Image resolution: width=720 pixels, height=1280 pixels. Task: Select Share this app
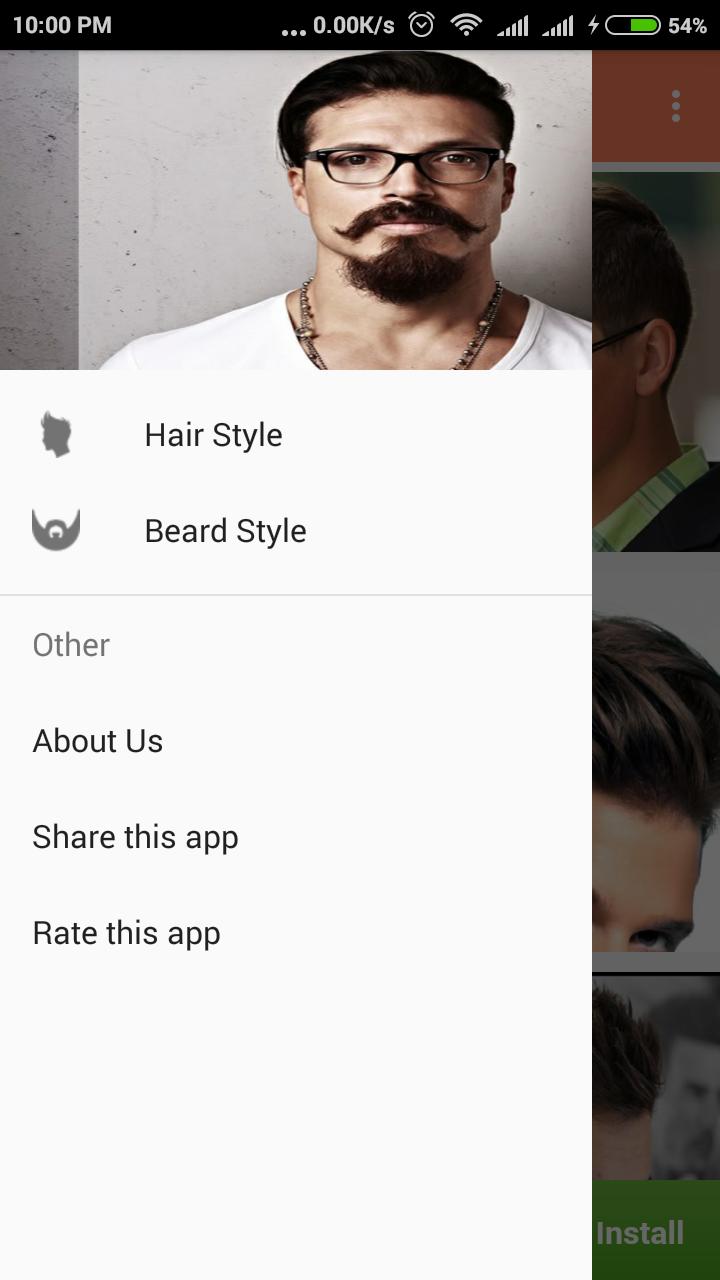coord(135,837)
